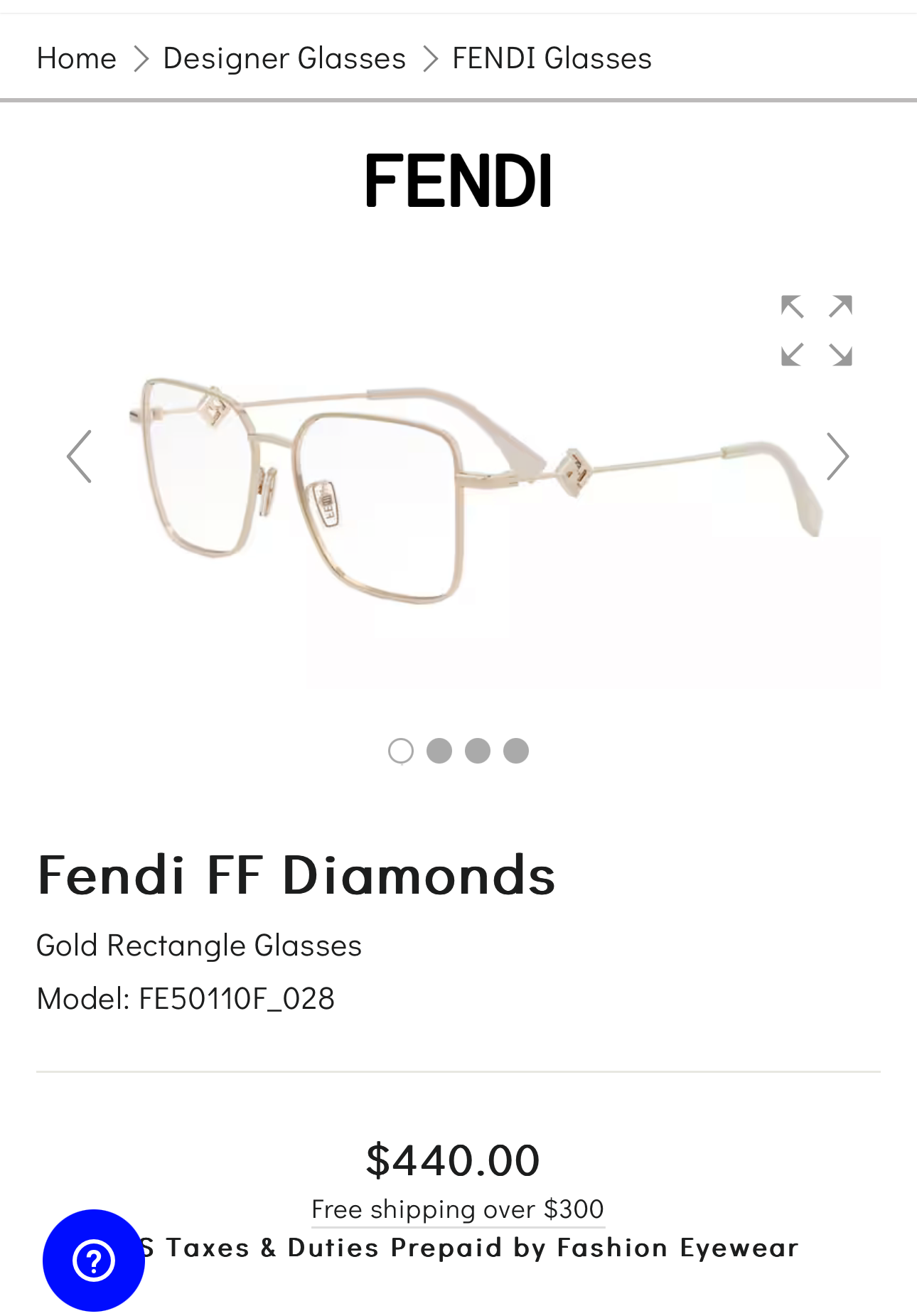Click the next image arrow
The width and height of the screenshot is (917, 1316).
pos(837,456)
